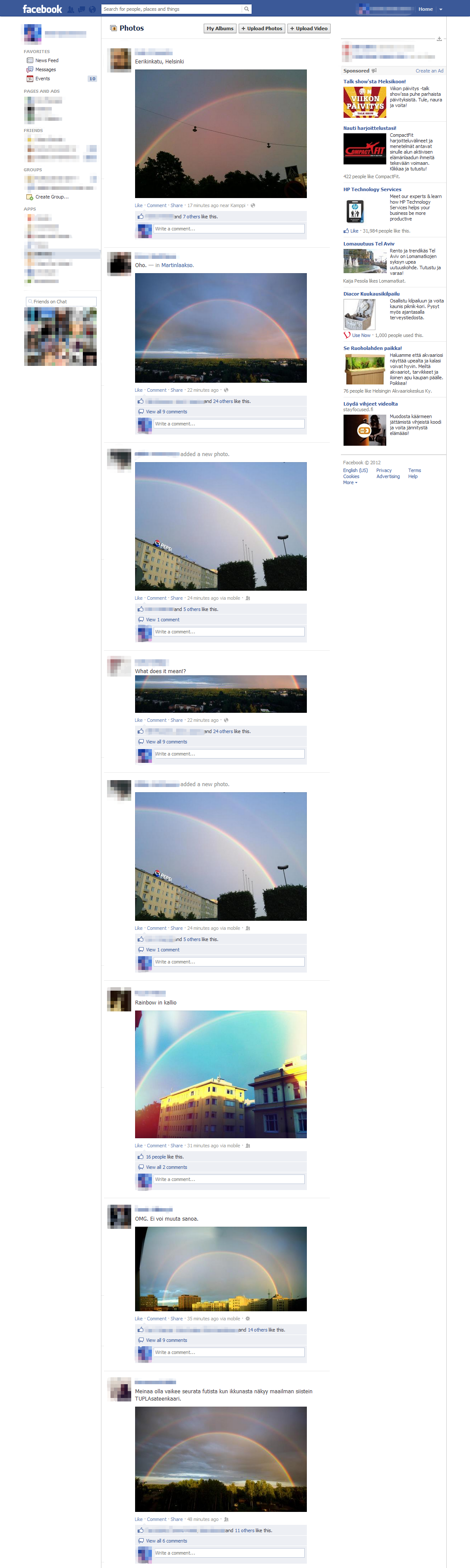
Task: Open the My Albums button
Action: 220,28
